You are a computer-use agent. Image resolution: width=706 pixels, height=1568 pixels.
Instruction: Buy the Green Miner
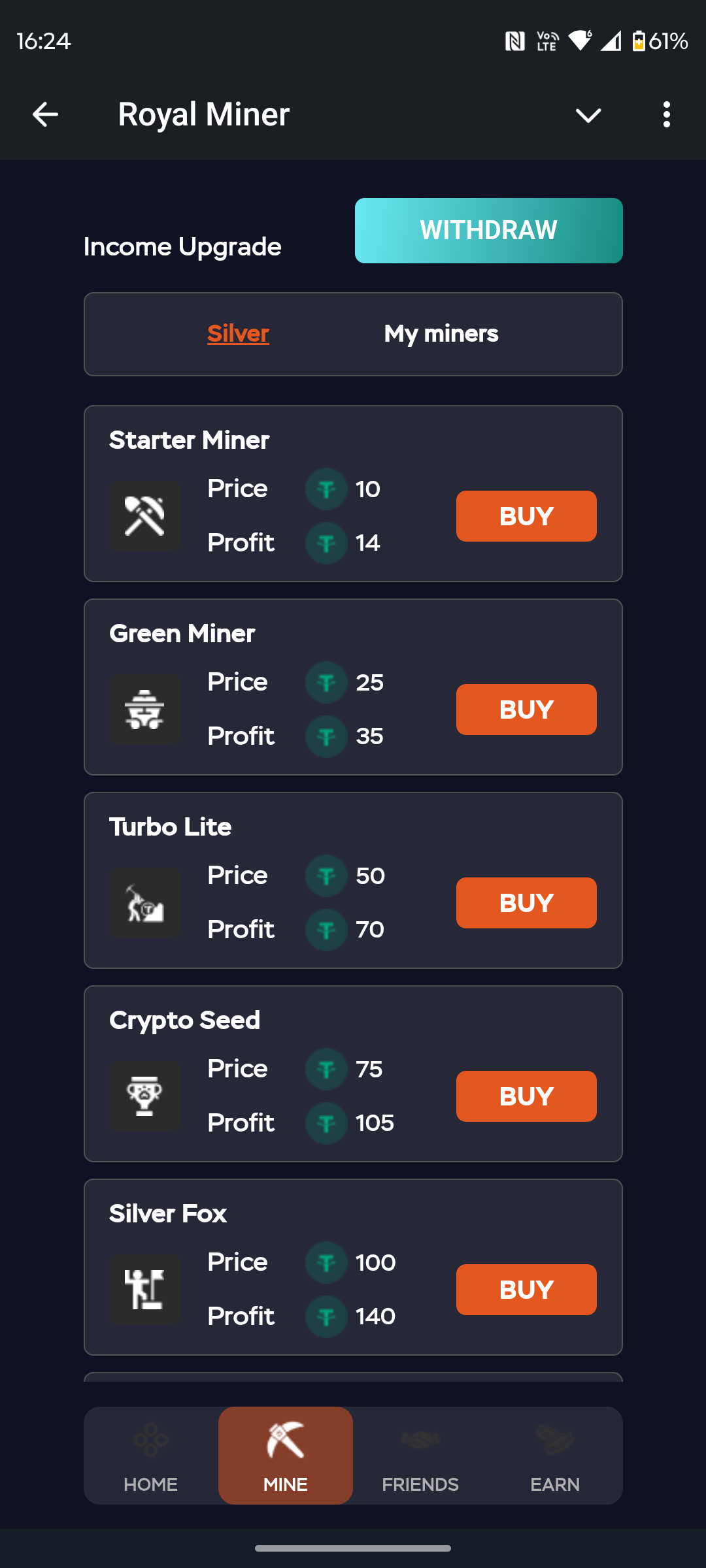[x=526, y=710]
